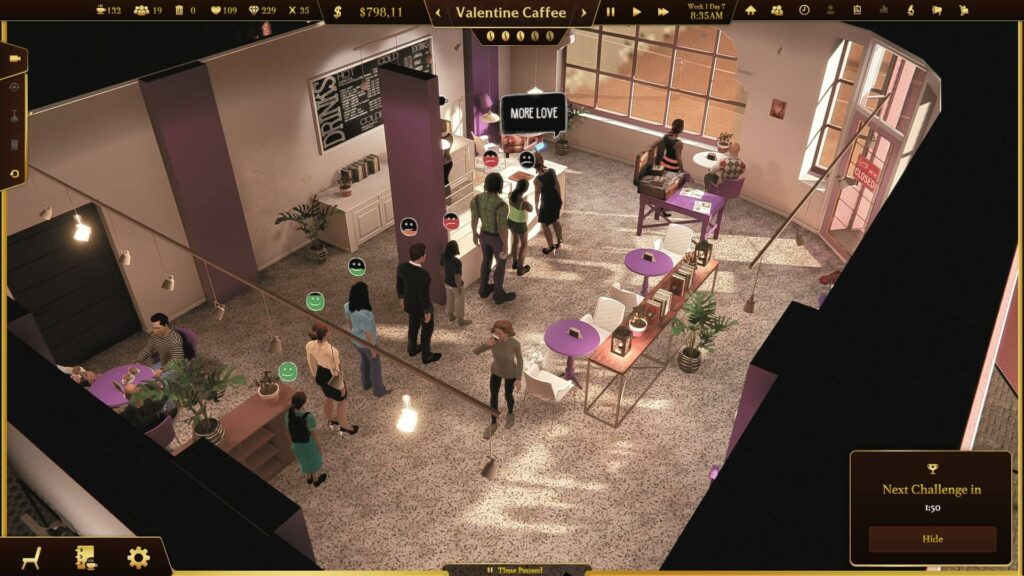Open the shopping cart icon
The width and height of the screenshot is (1024, 576).
(x=964, y=10)
